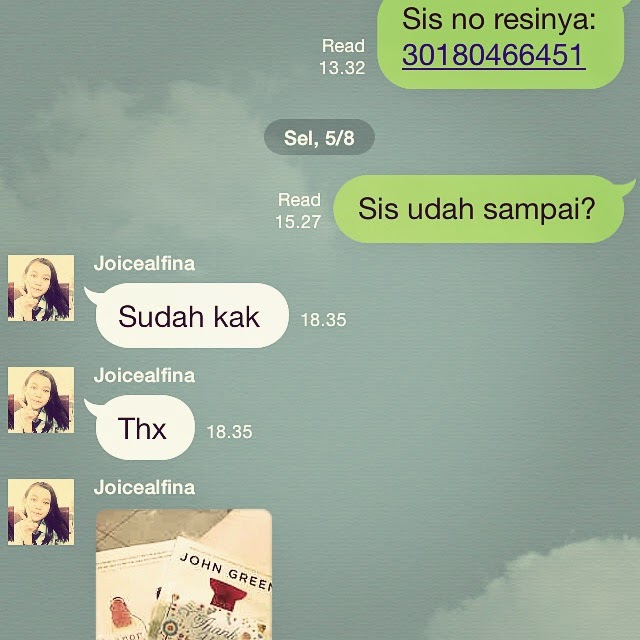View the John Green book photo sent by Joicealfina
Image resolution: width=640 pixels, height=640 pixels.
tap(184, 573)
